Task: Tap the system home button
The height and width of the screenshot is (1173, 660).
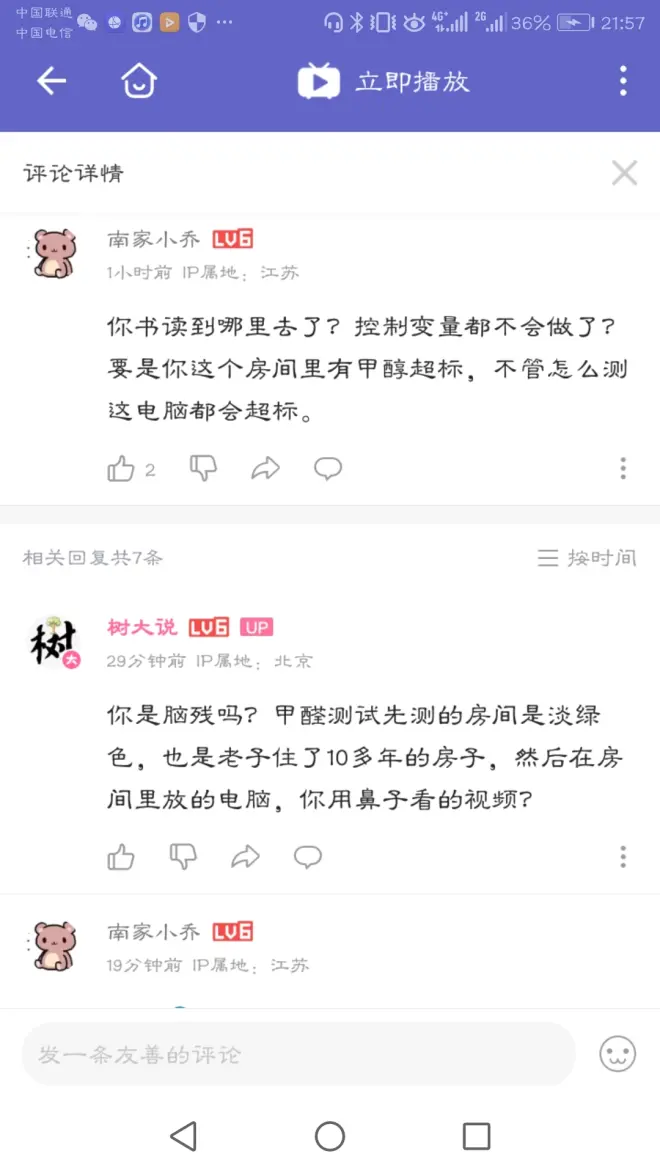Action: [x=330, y=1136]
